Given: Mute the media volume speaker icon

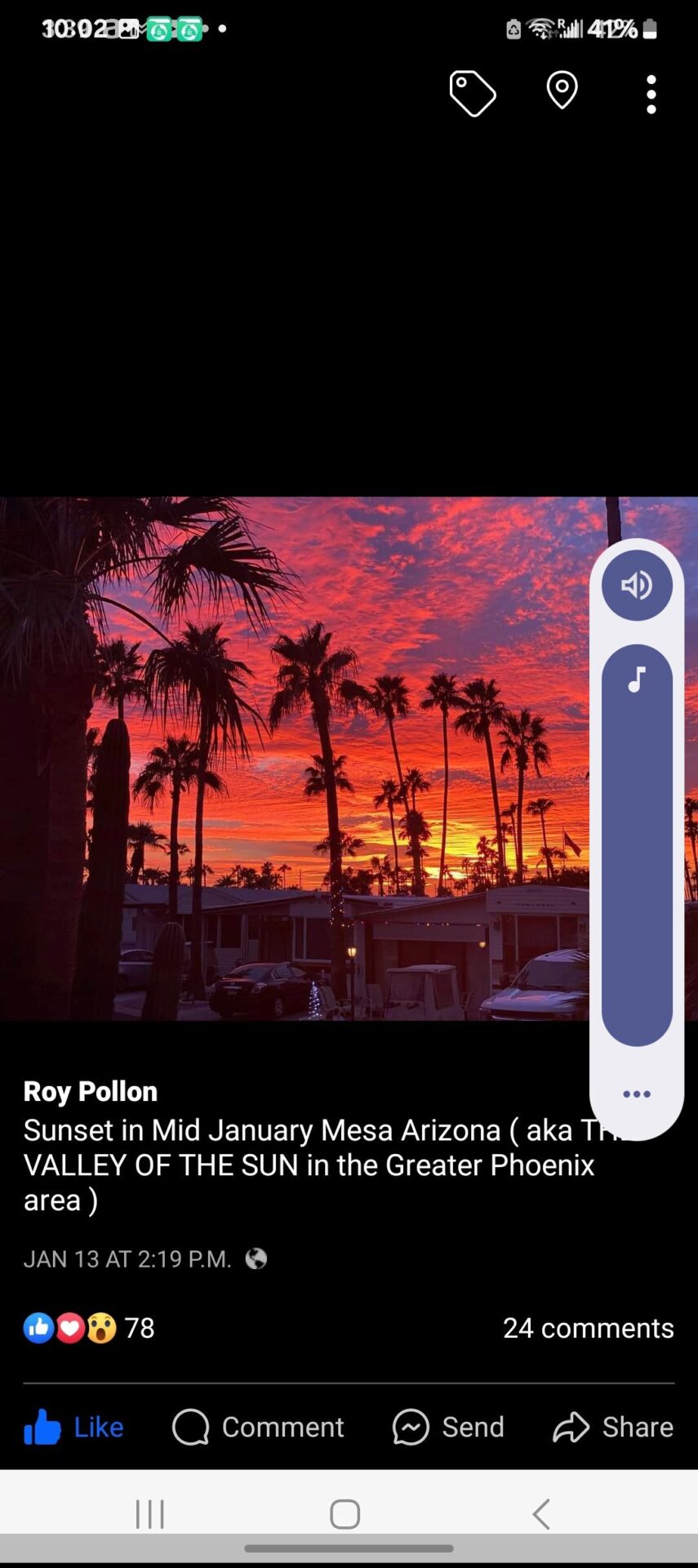Looking at the screenshot, I should coord(637,585).
